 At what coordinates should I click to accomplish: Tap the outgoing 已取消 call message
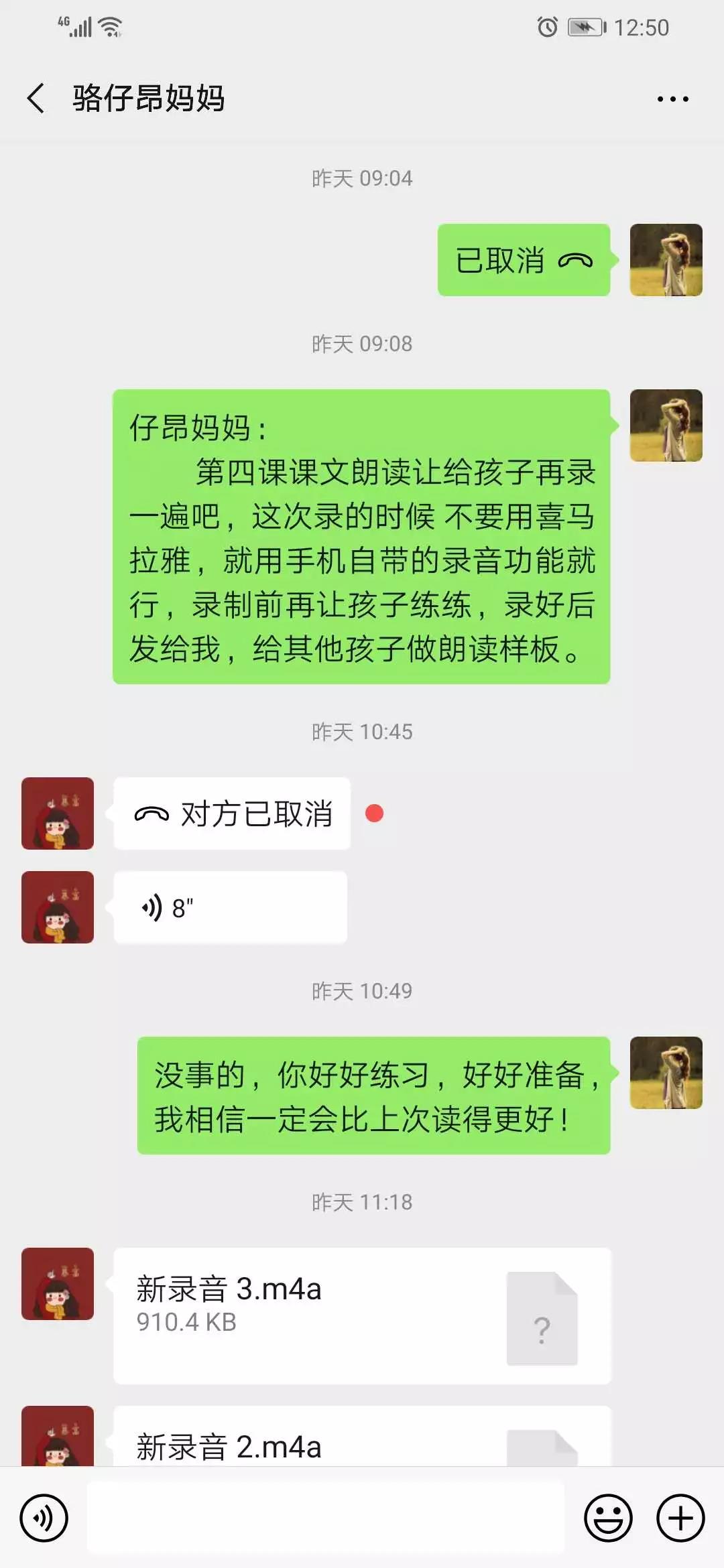tap(524, 261)
